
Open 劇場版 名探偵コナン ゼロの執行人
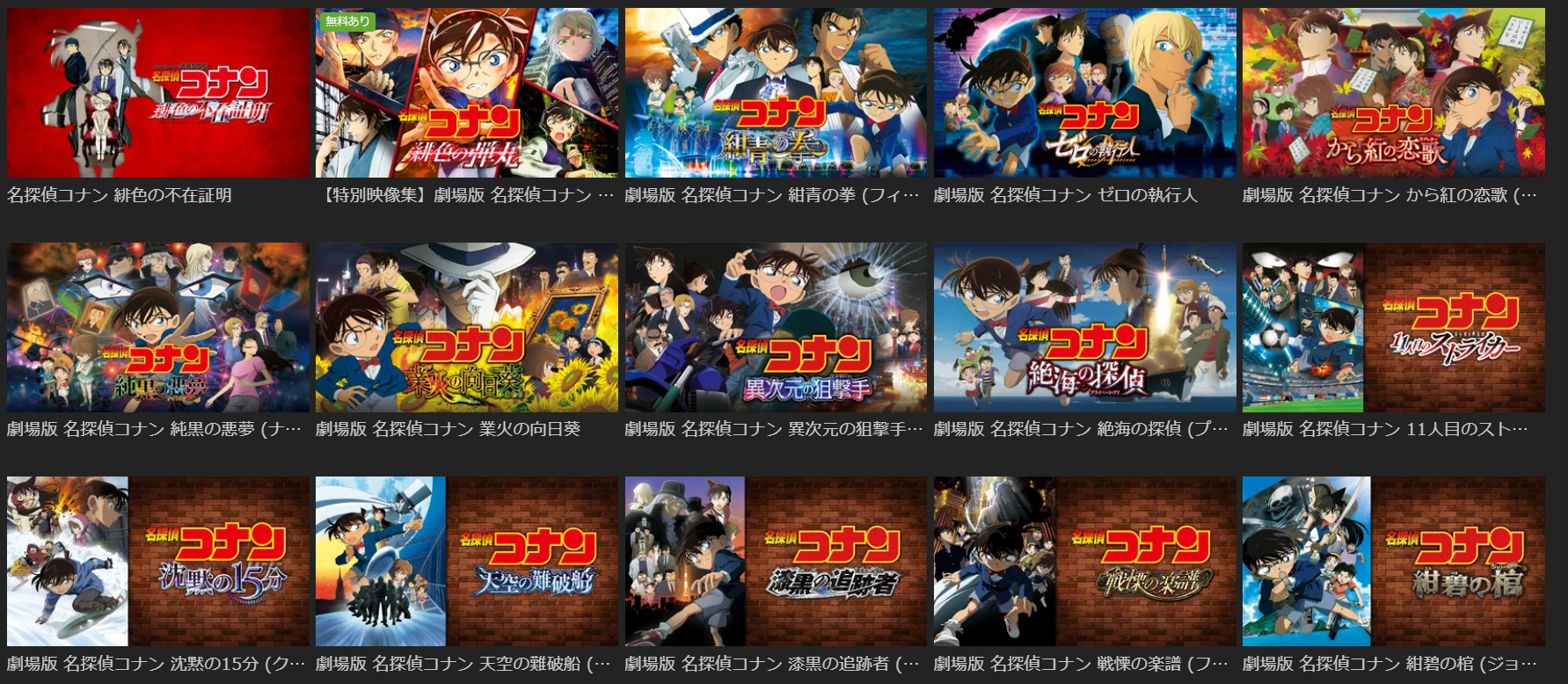click(1084, 93)
